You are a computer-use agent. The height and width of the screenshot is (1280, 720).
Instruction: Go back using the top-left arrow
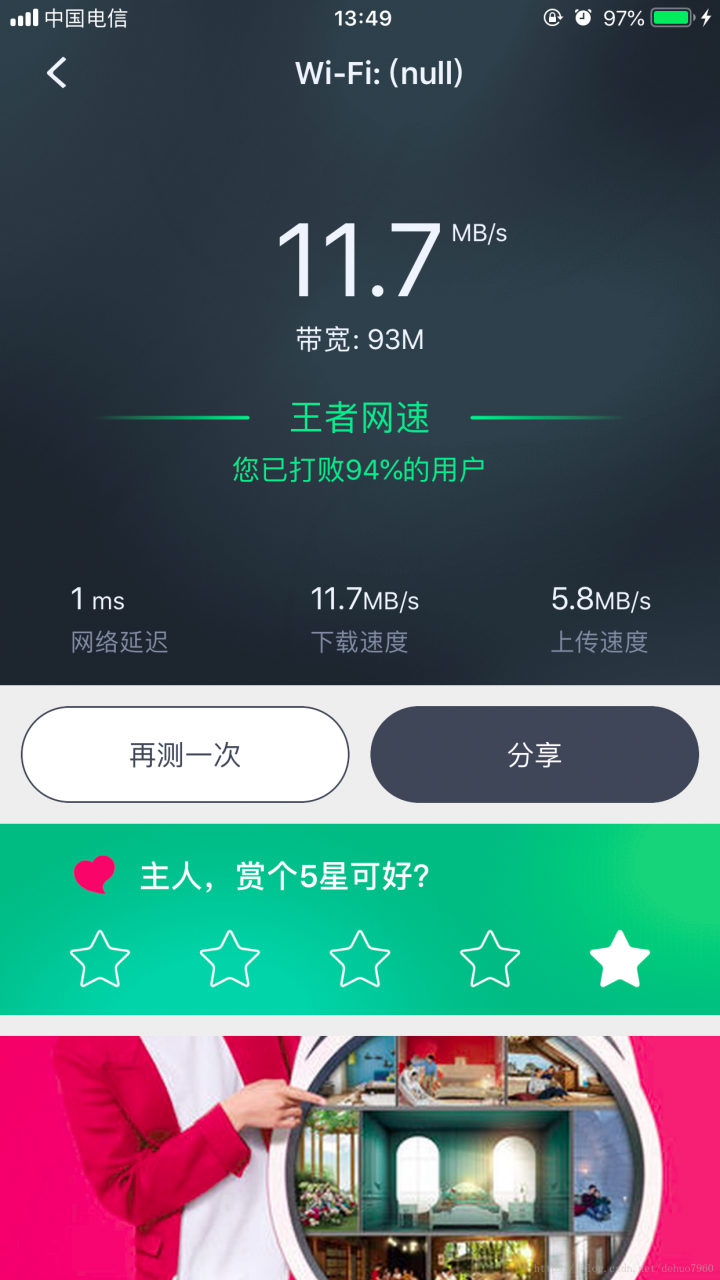pyautogui.click(x=57, y=72)
